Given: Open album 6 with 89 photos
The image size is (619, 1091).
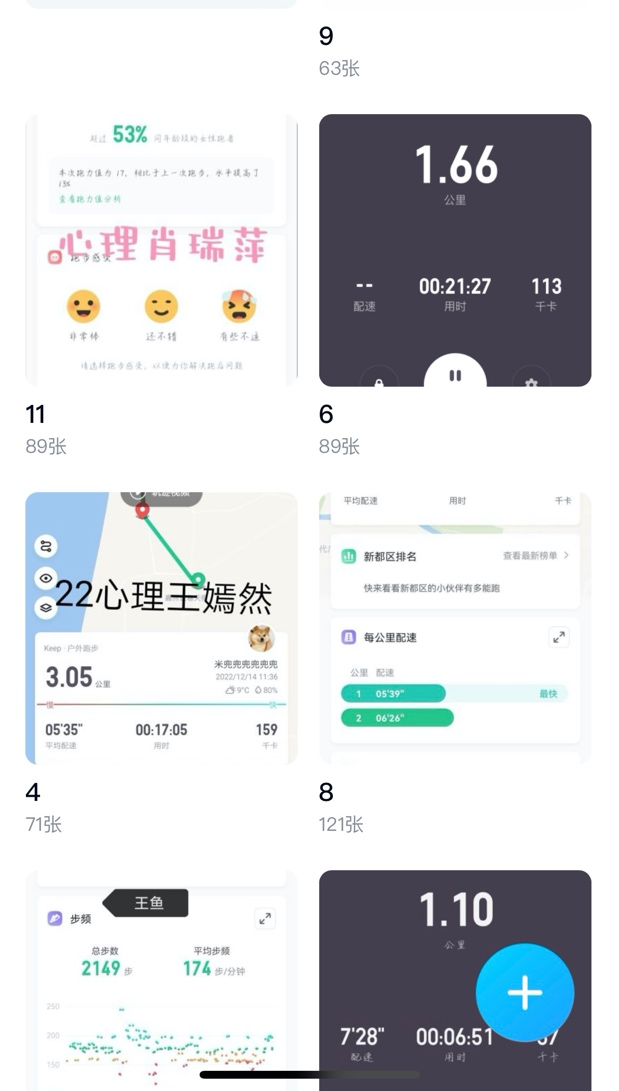Looking at the screenshot, I should point(455,250).
